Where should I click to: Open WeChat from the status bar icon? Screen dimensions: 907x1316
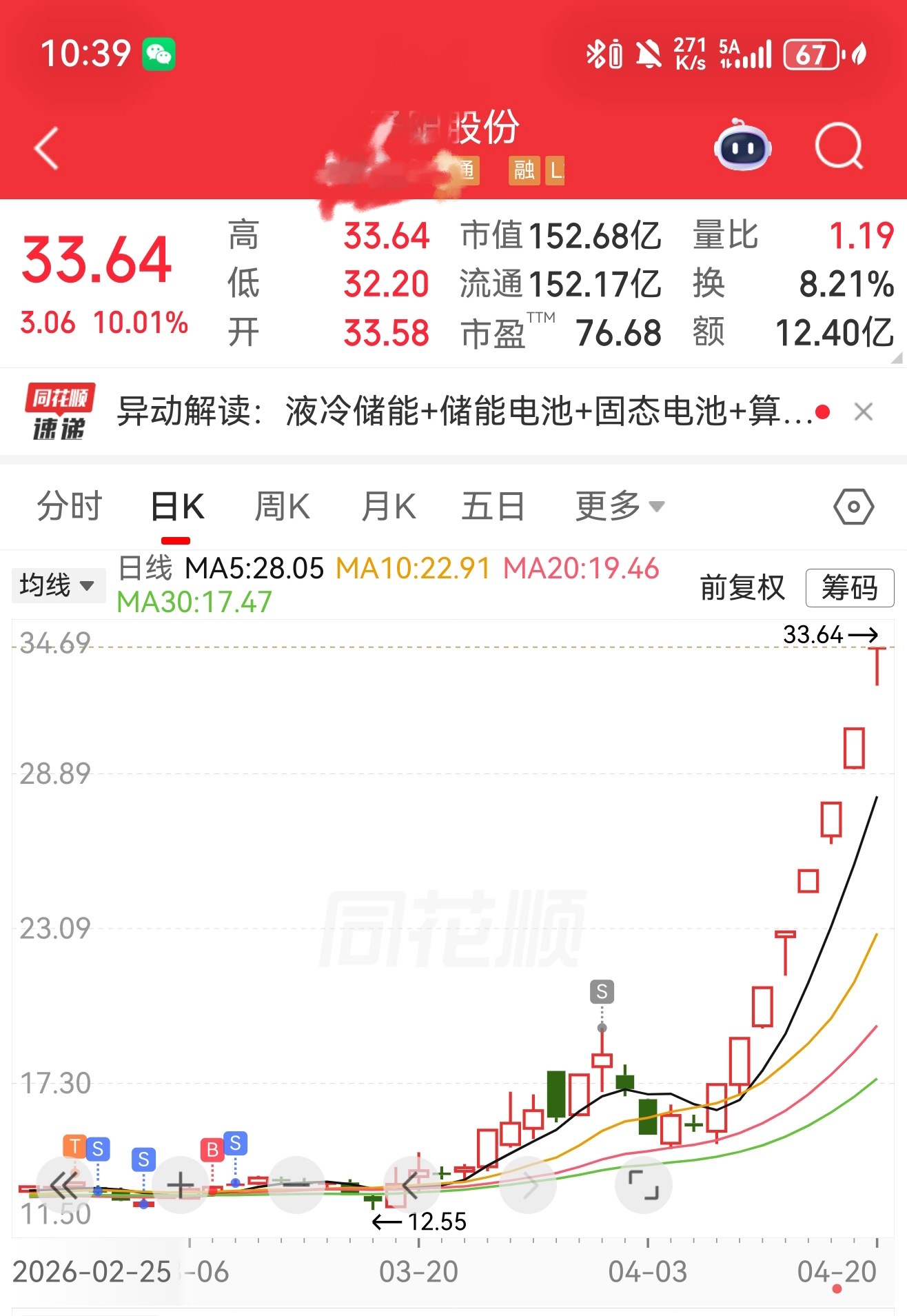[160, 52]
